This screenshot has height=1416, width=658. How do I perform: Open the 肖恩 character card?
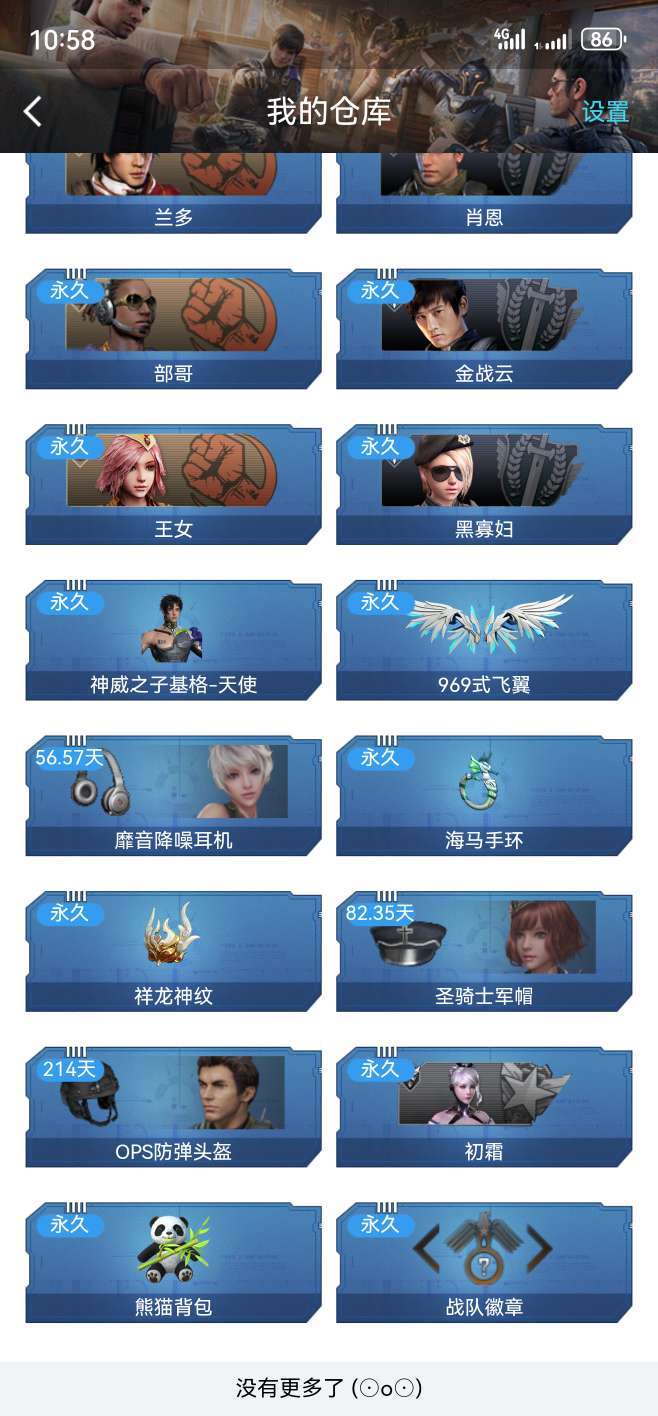click(484, 194)
